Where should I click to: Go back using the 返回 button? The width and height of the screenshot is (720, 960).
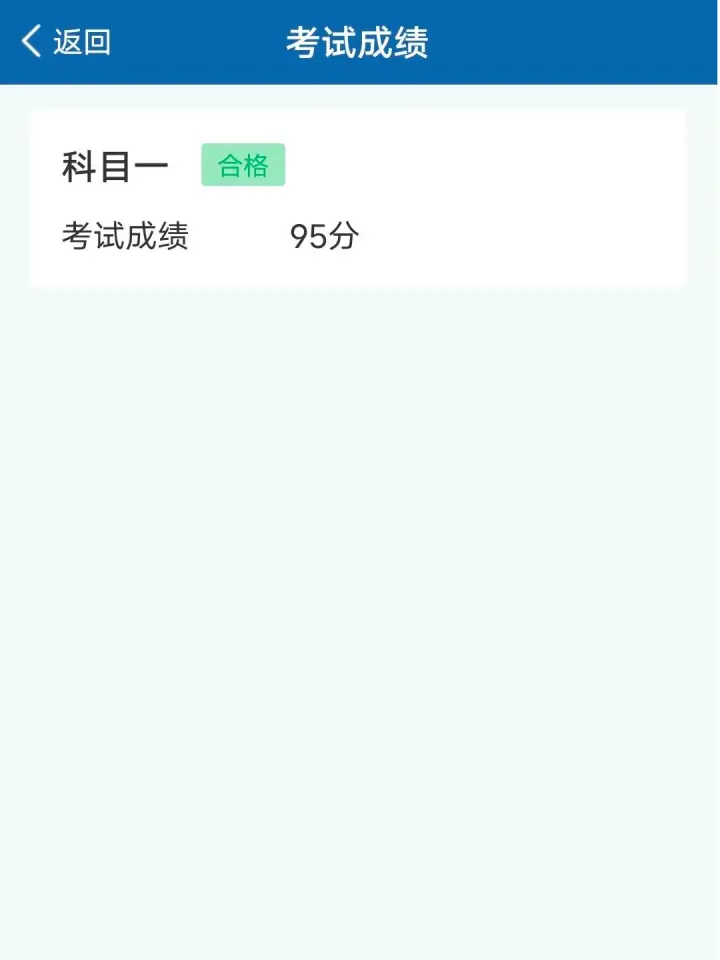pyautogui.click(x=66, y=42)
